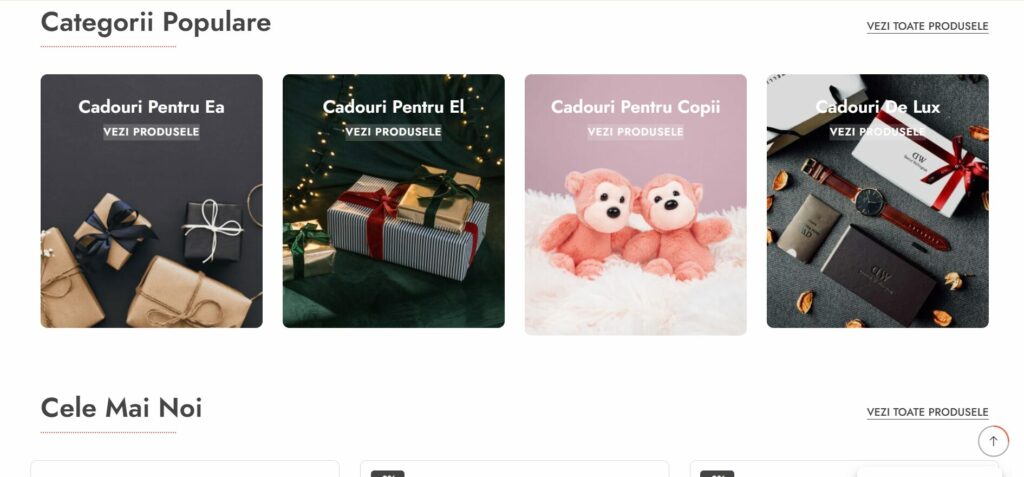Tap Vezi Toate Produsele beside Categorii Populare

tap(927, 26)
